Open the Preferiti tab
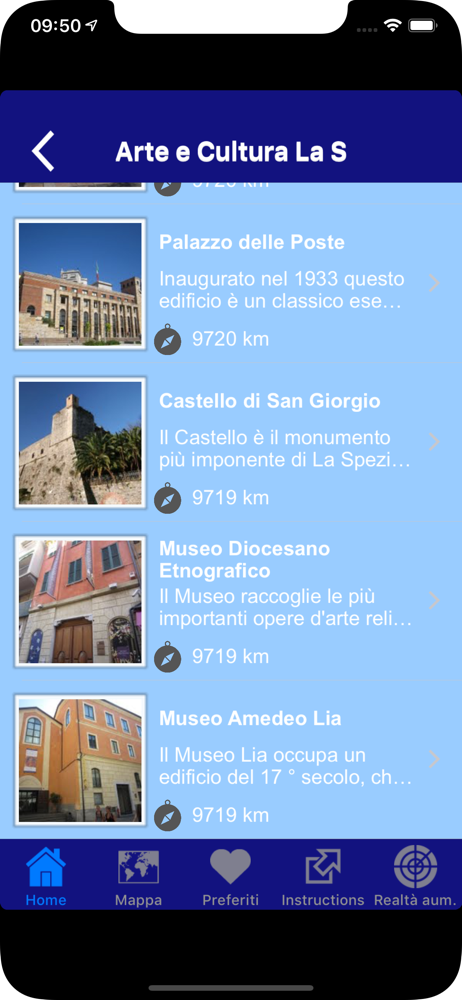Image resolution: width=462 pixels, height=1000 pixels. [230, 876]
